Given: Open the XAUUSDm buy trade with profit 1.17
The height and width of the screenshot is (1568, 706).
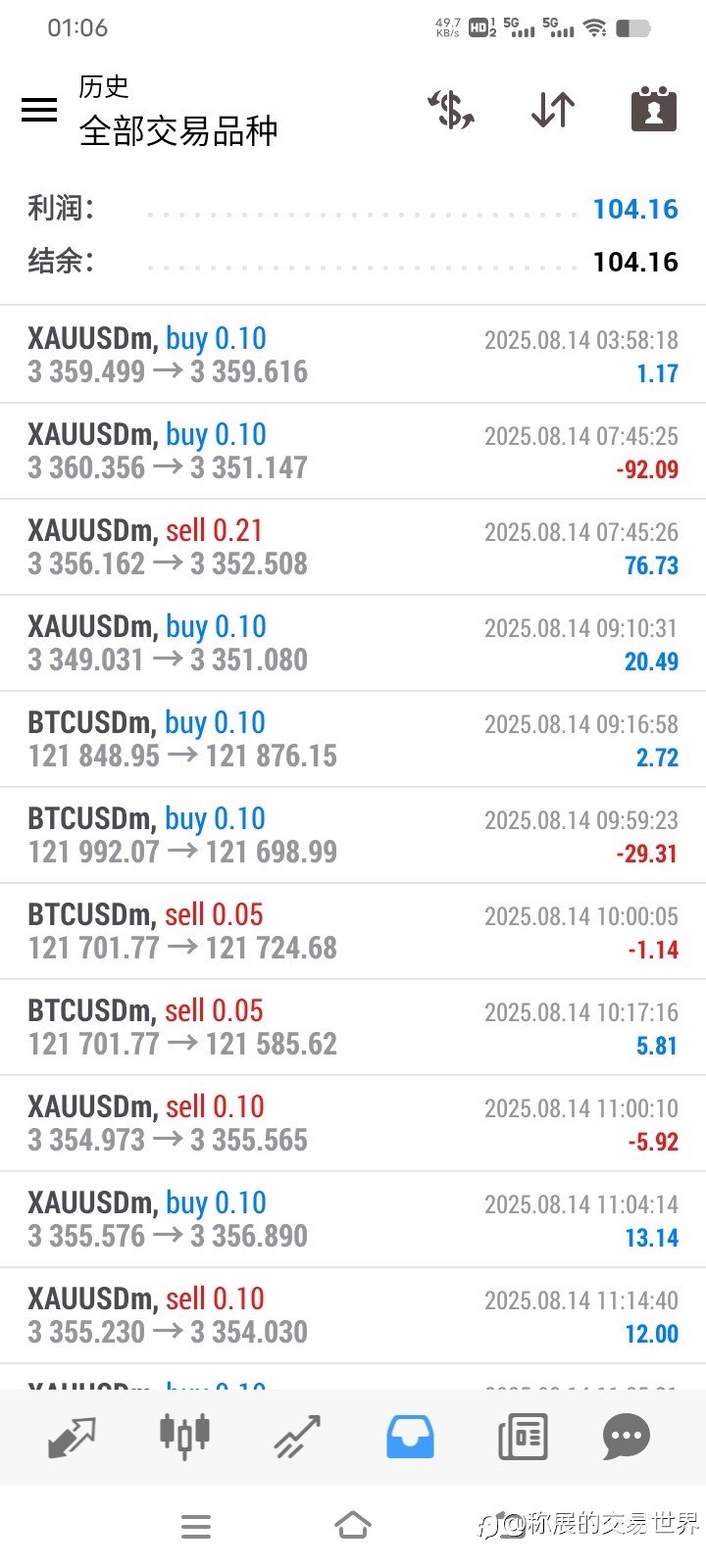Looking at the screenshot, I should click(353, 355).
